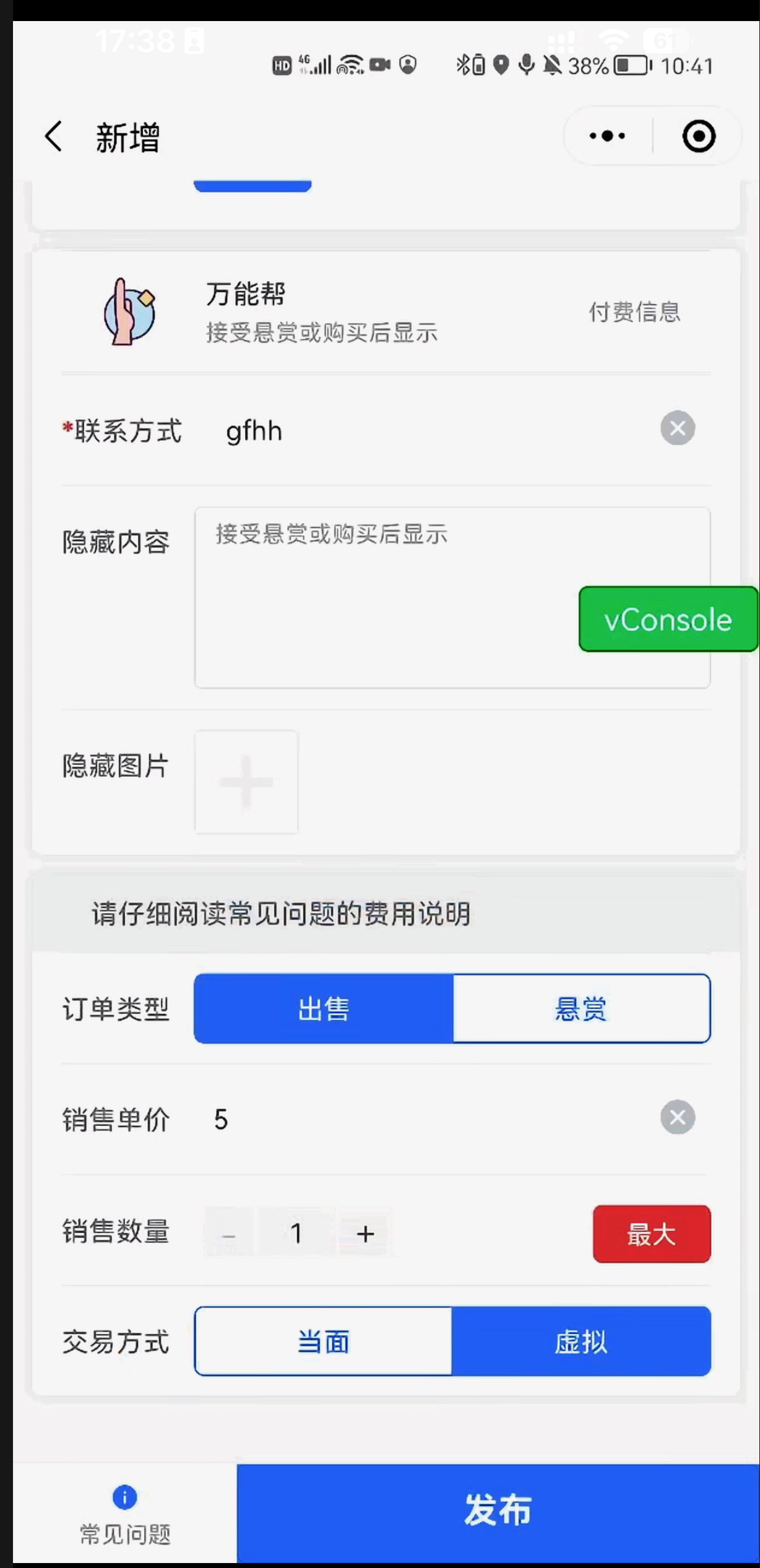This screenshot has width=760, height=1568.
Task: Decrease 销售数量 with the minus button
Action: tap(229, 1234)
